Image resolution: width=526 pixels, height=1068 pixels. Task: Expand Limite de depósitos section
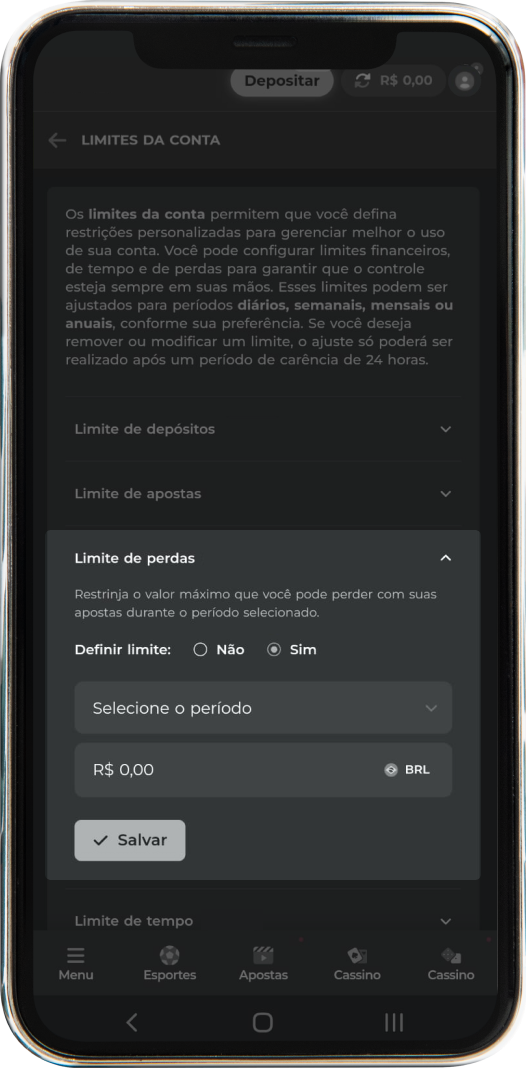(263, 429)
